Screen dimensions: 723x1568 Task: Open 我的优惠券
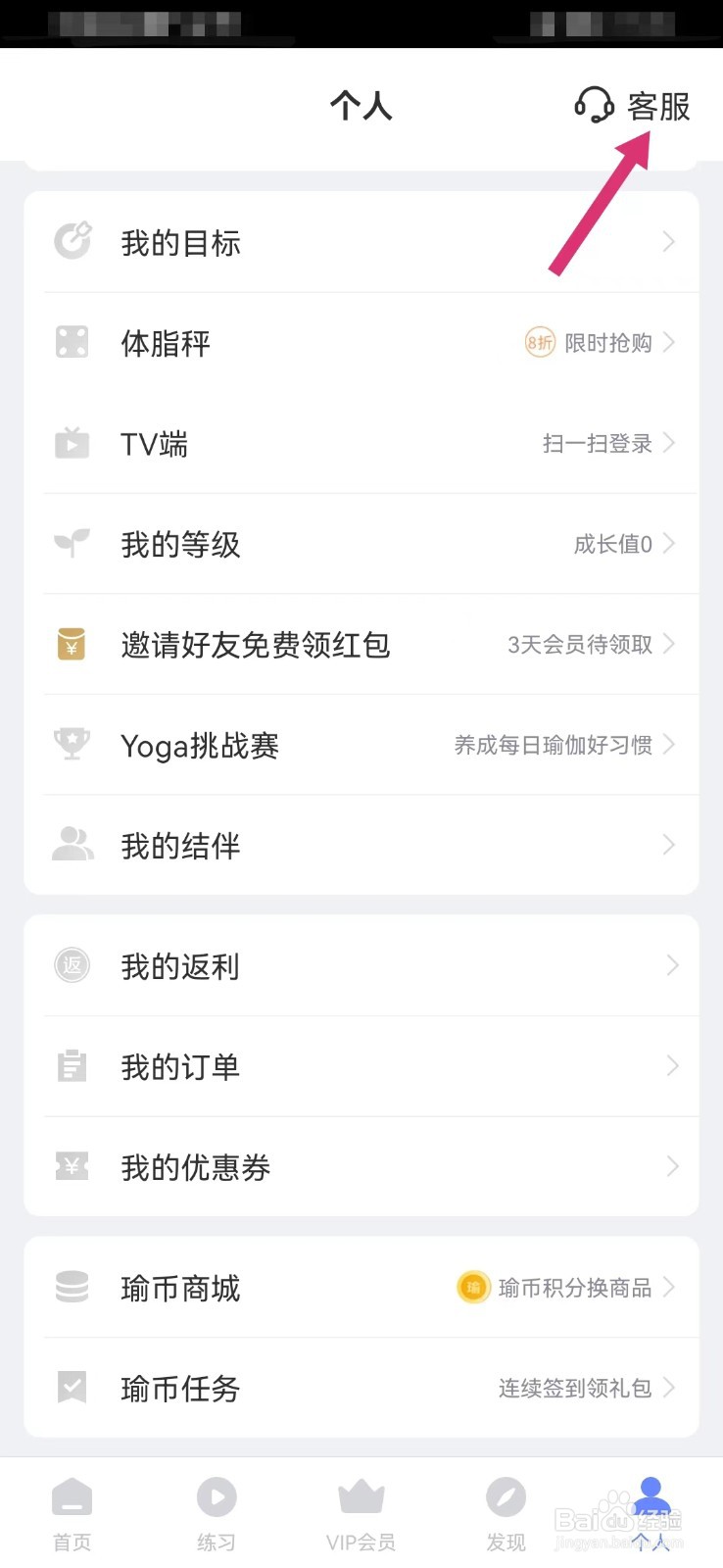361,1166
